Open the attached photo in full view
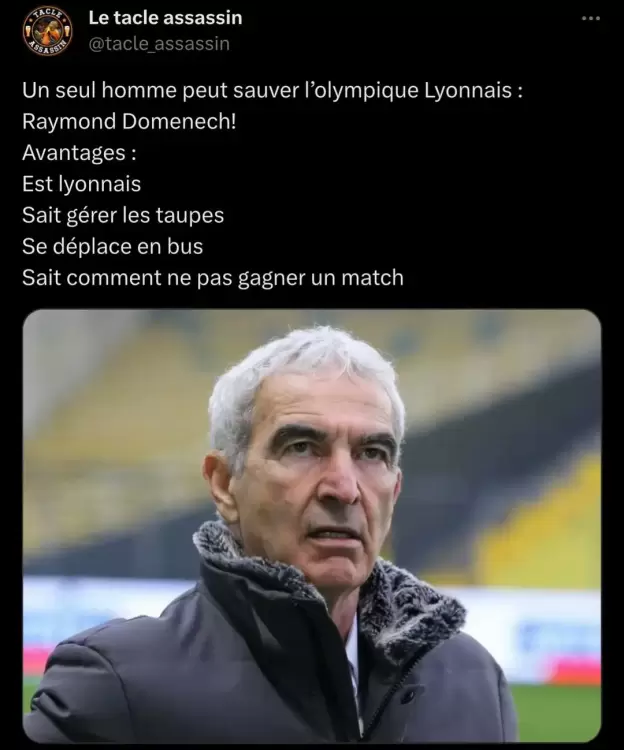 tap(312, 525)
